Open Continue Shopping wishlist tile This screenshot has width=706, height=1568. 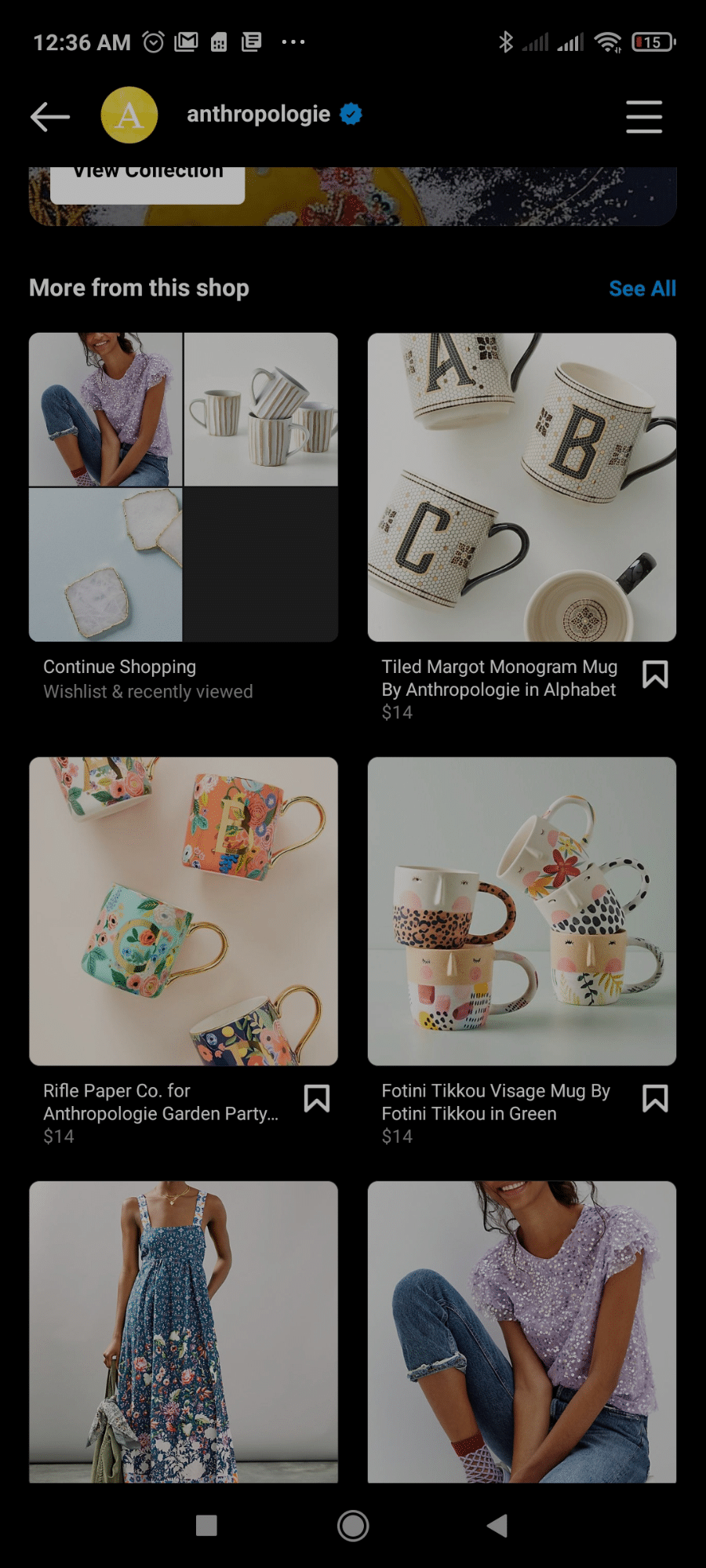click(184, 487)
